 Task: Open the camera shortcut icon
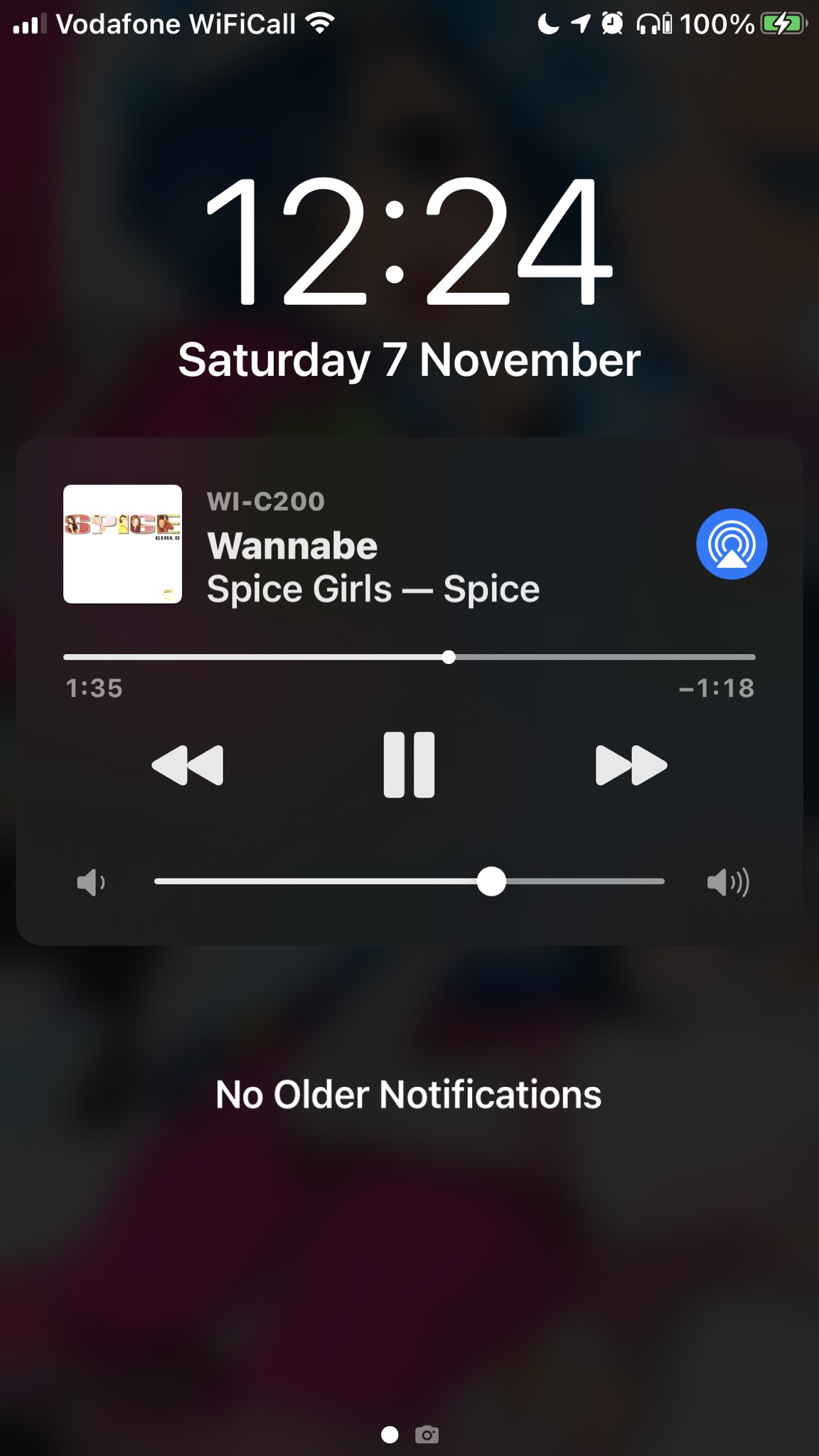pos(427,1435)
